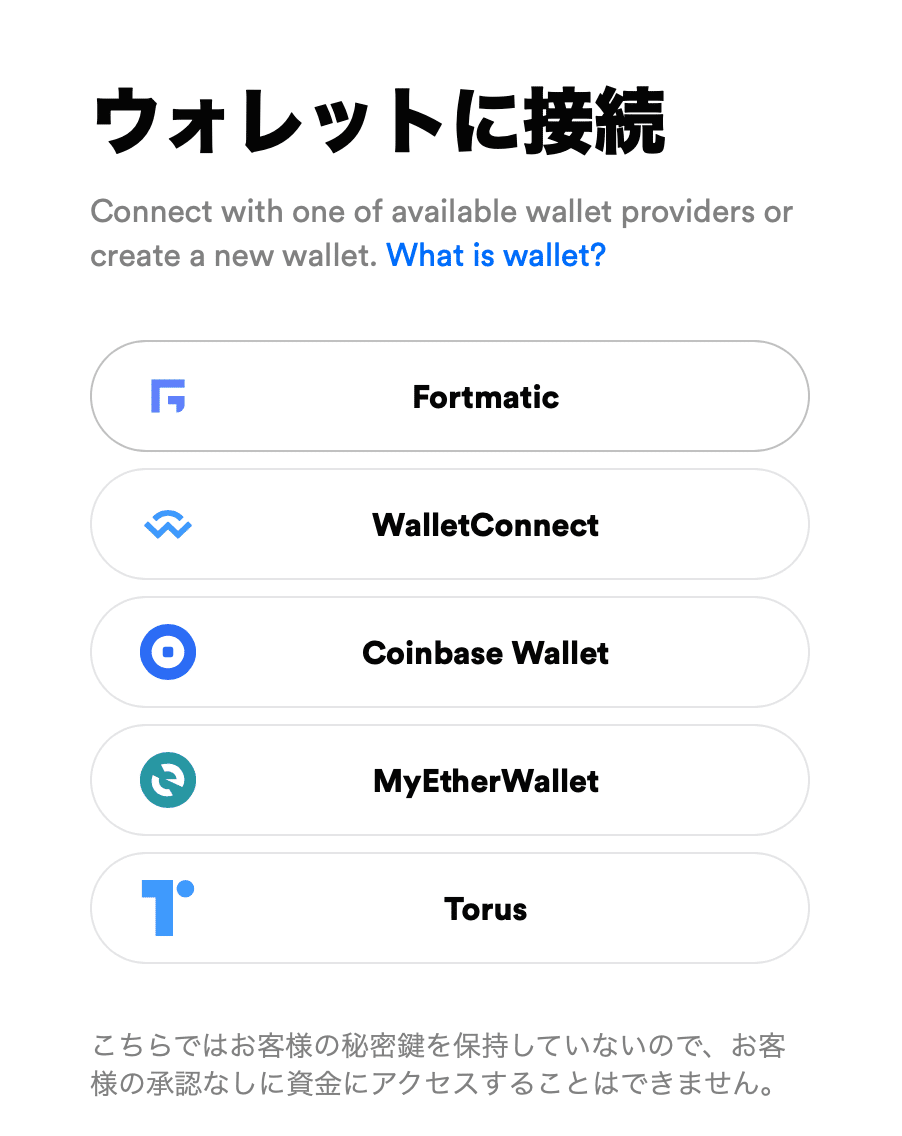902x1136 pixels.
Task: Click the WalletConnect double-V icon
Action: (167, 524)
